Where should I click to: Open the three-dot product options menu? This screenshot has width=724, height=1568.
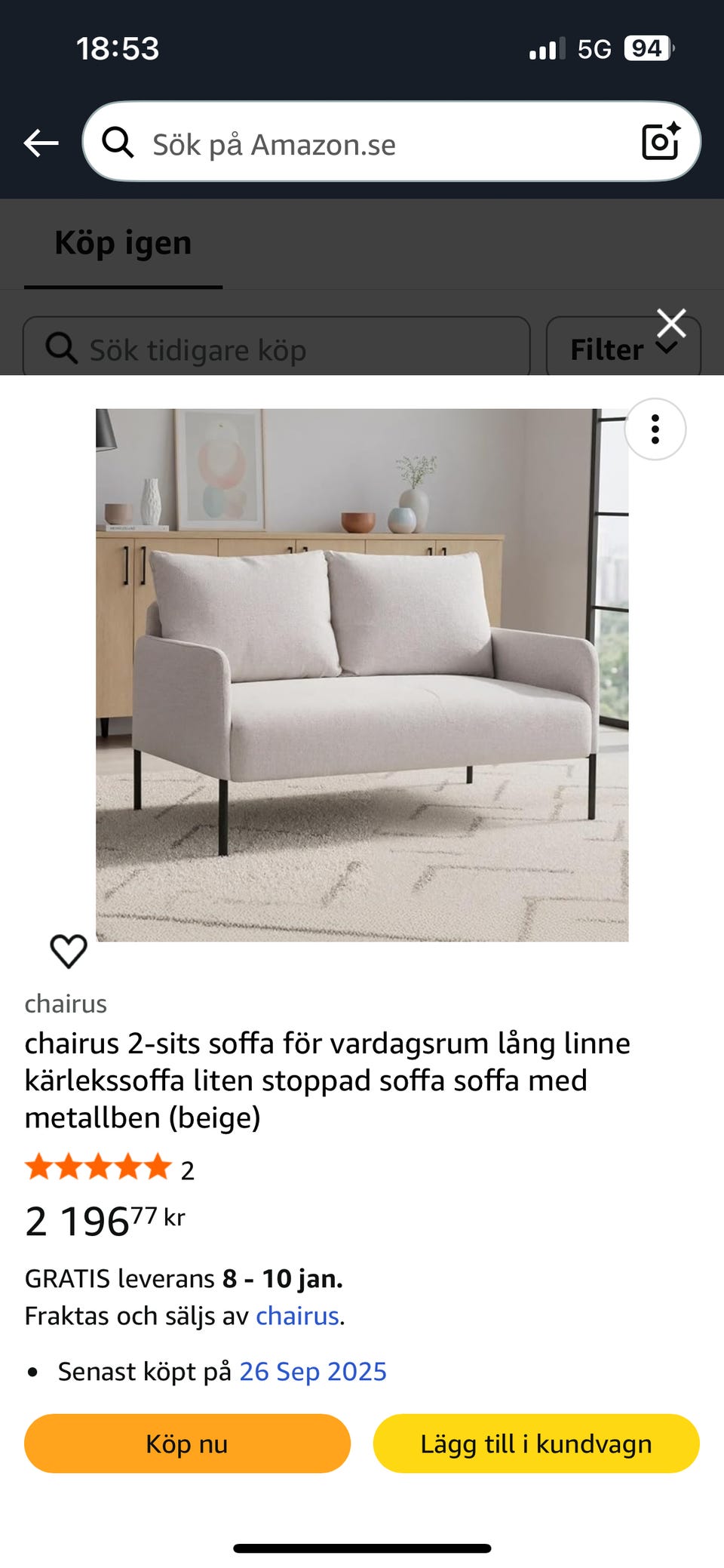click(655, 429)
